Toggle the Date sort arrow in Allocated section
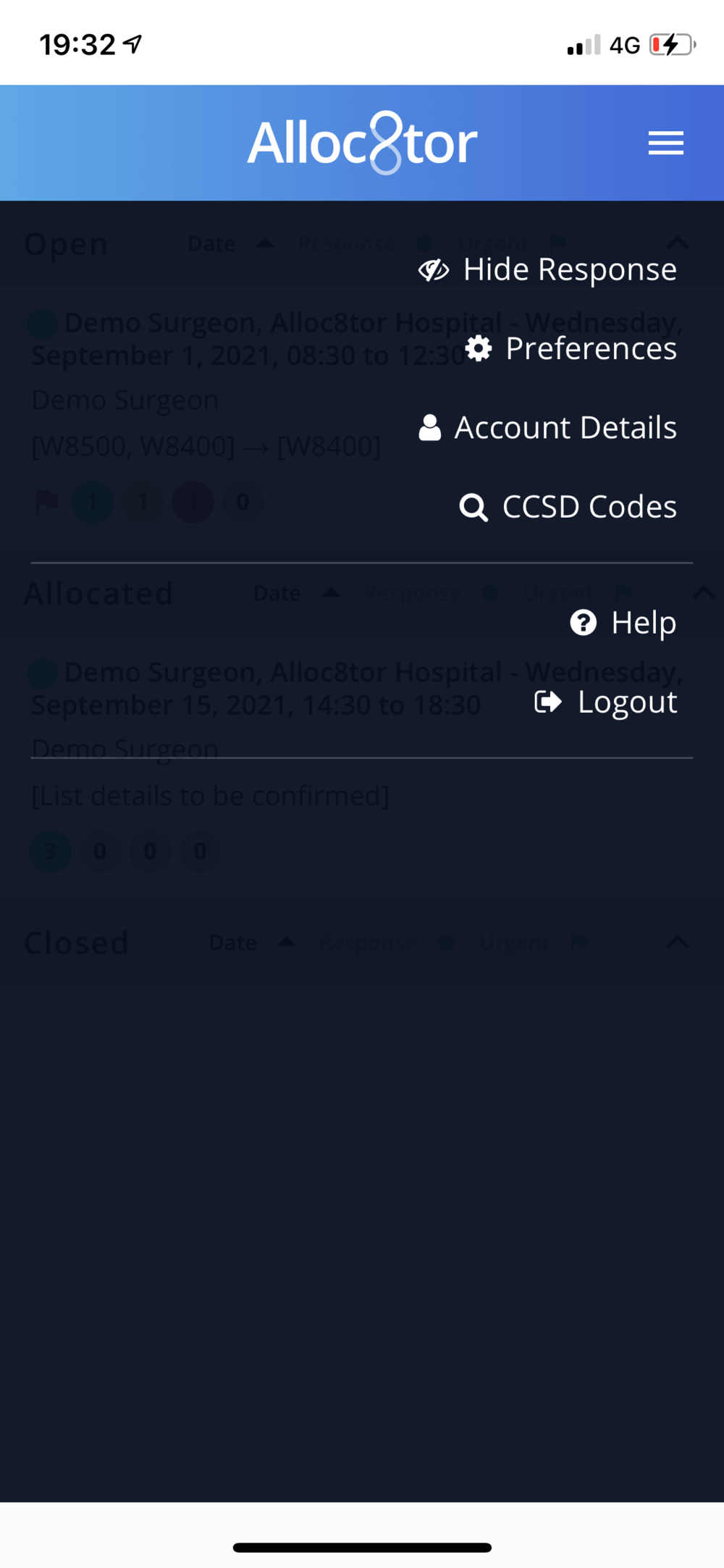 point(331,592)
